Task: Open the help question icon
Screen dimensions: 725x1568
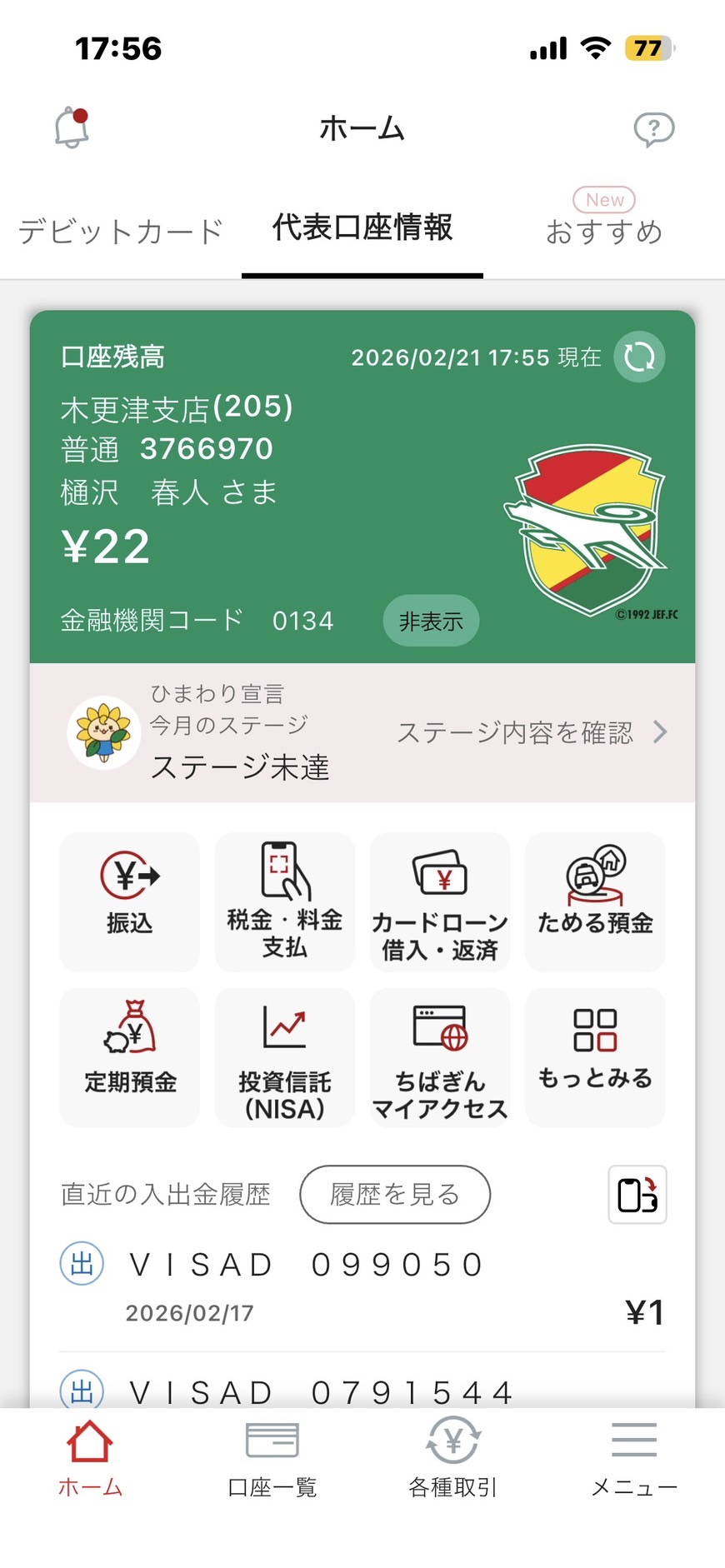Action: 653,129
